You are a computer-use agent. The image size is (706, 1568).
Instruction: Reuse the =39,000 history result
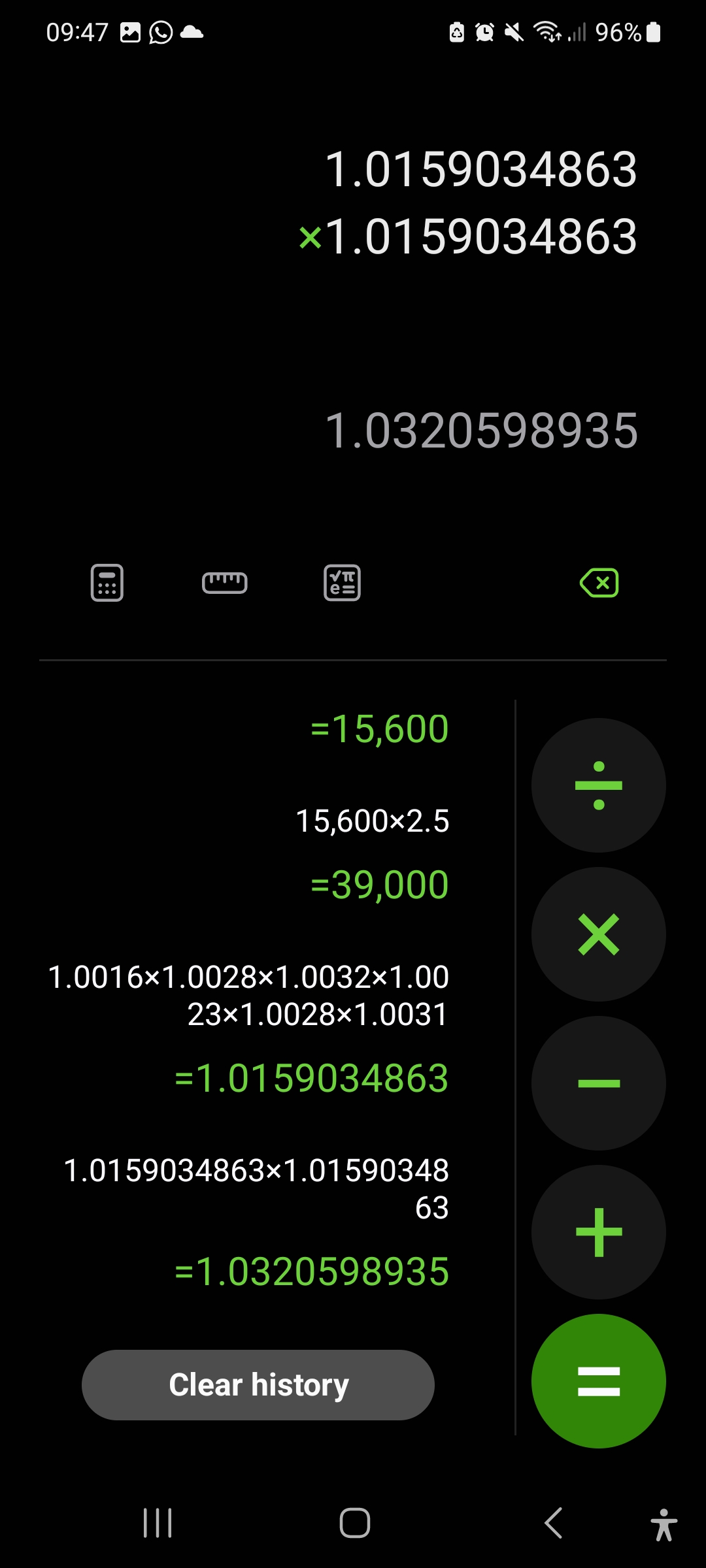[380, 885]
